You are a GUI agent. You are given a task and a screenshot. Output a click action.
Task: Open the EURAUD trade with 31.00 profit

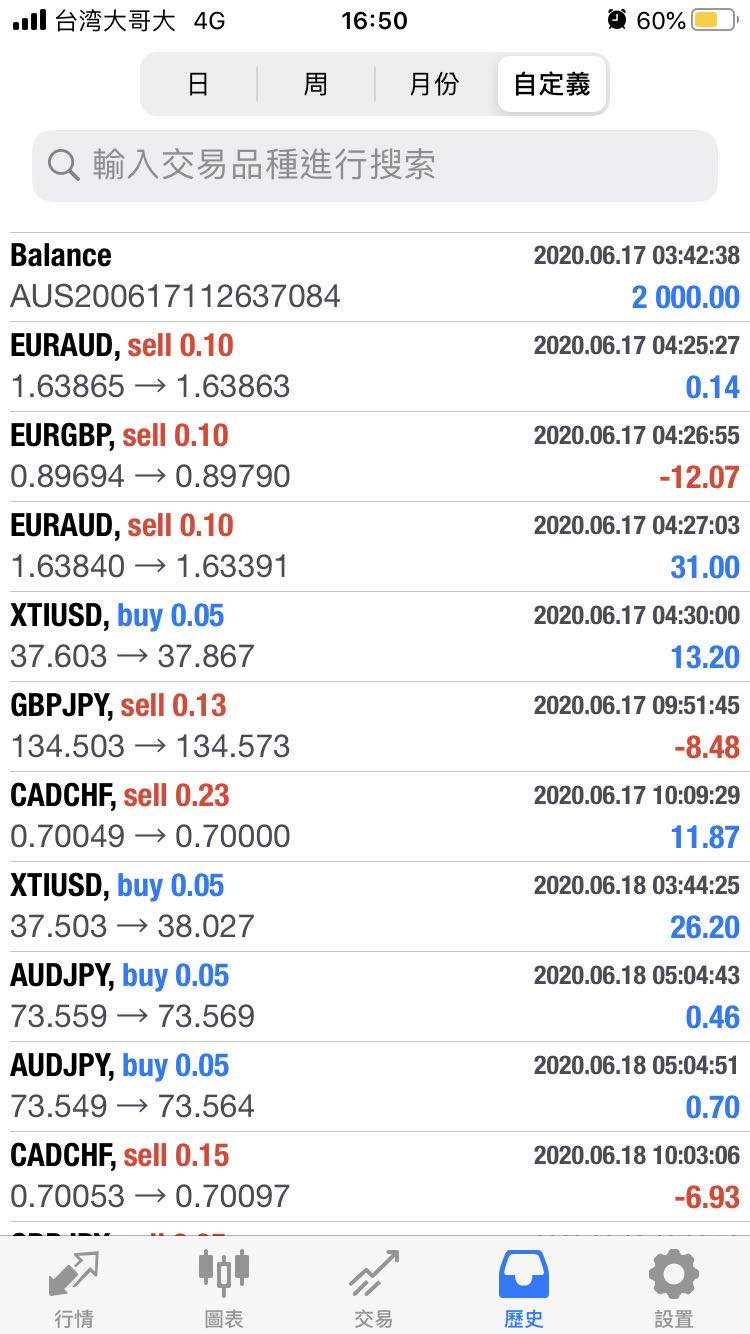[375, 547]
